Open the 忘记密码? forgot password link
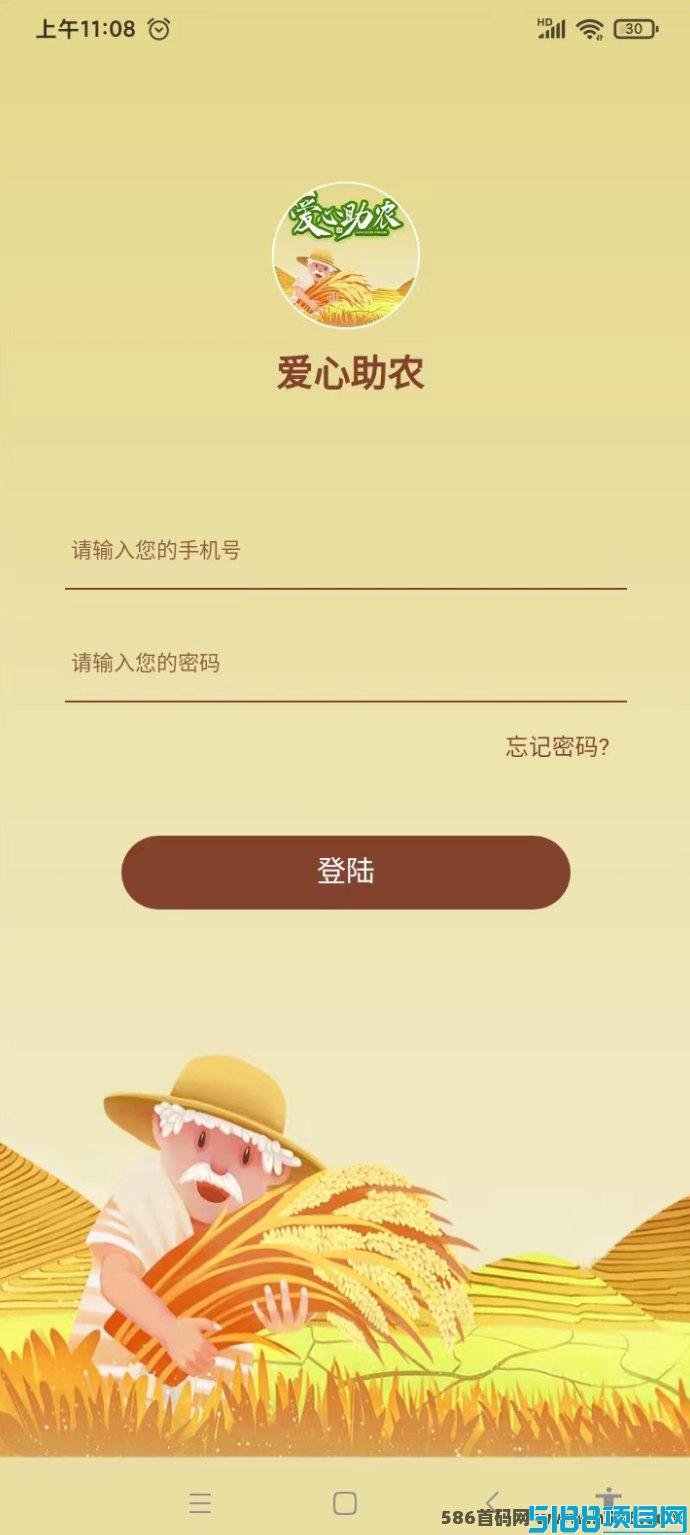 click(558, 747)
